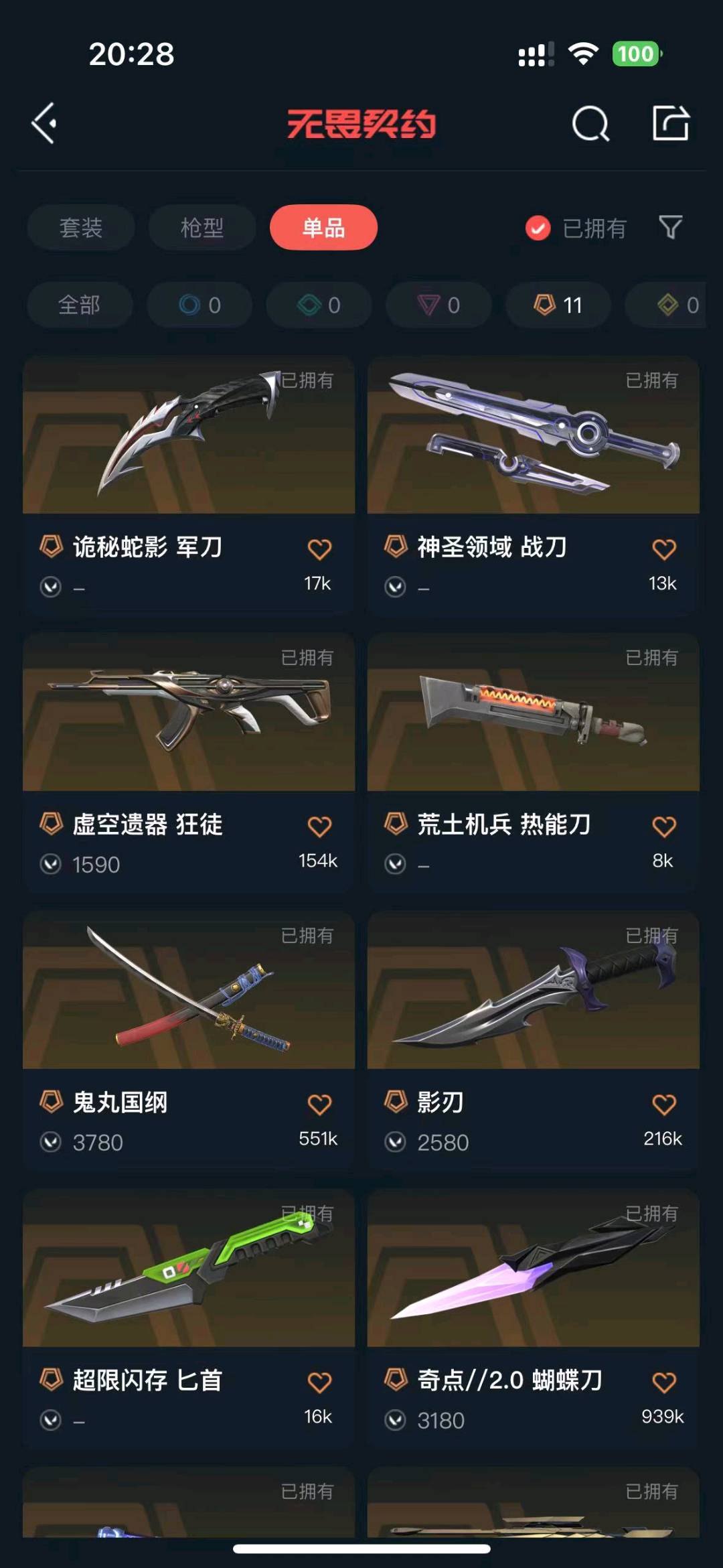Viewport: 723px width, 1568px height.
Task: Filter by the orange tier chip showing 11
Action: click(558, 305)
